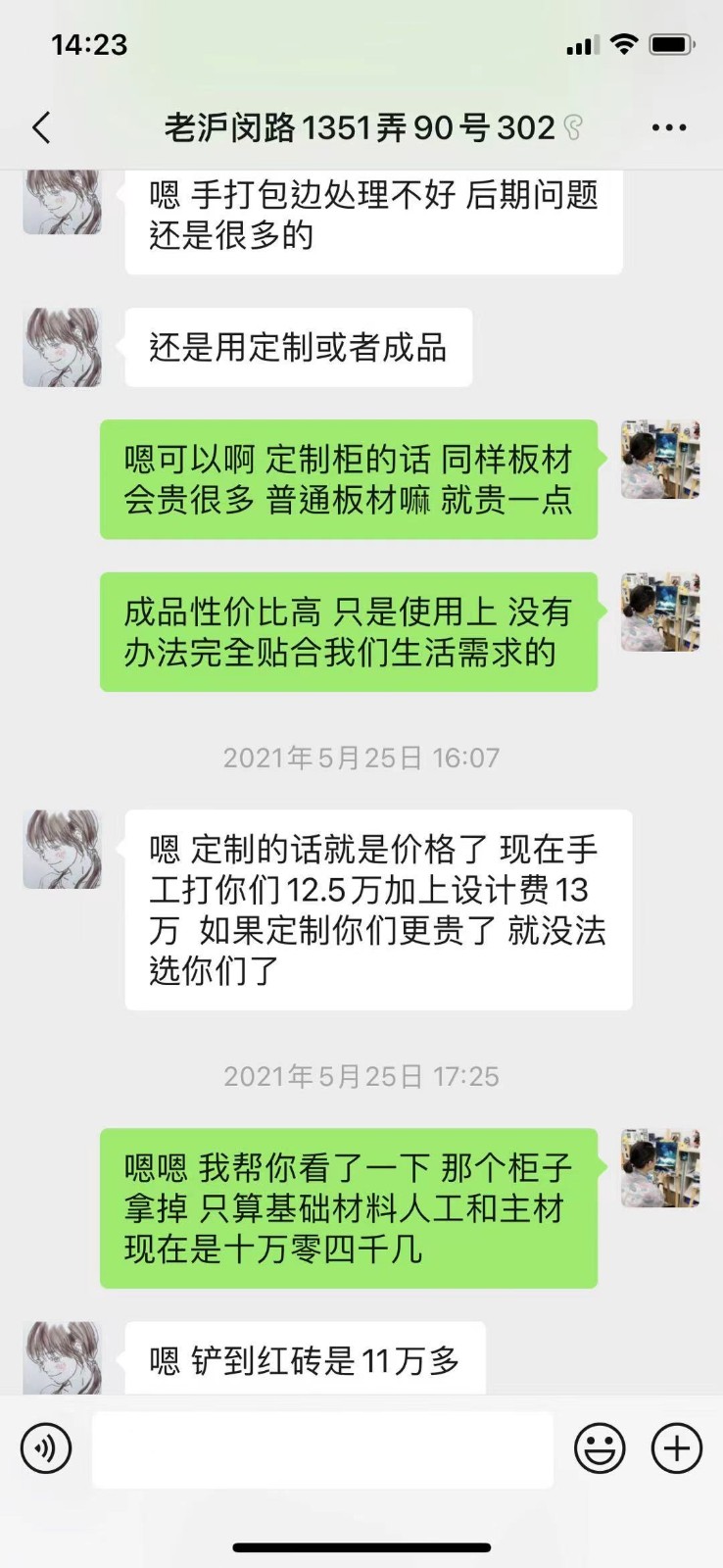Viewport: 723px width, 1568px height.
Task: Go back to the chat list
Action: coord(41,127)
